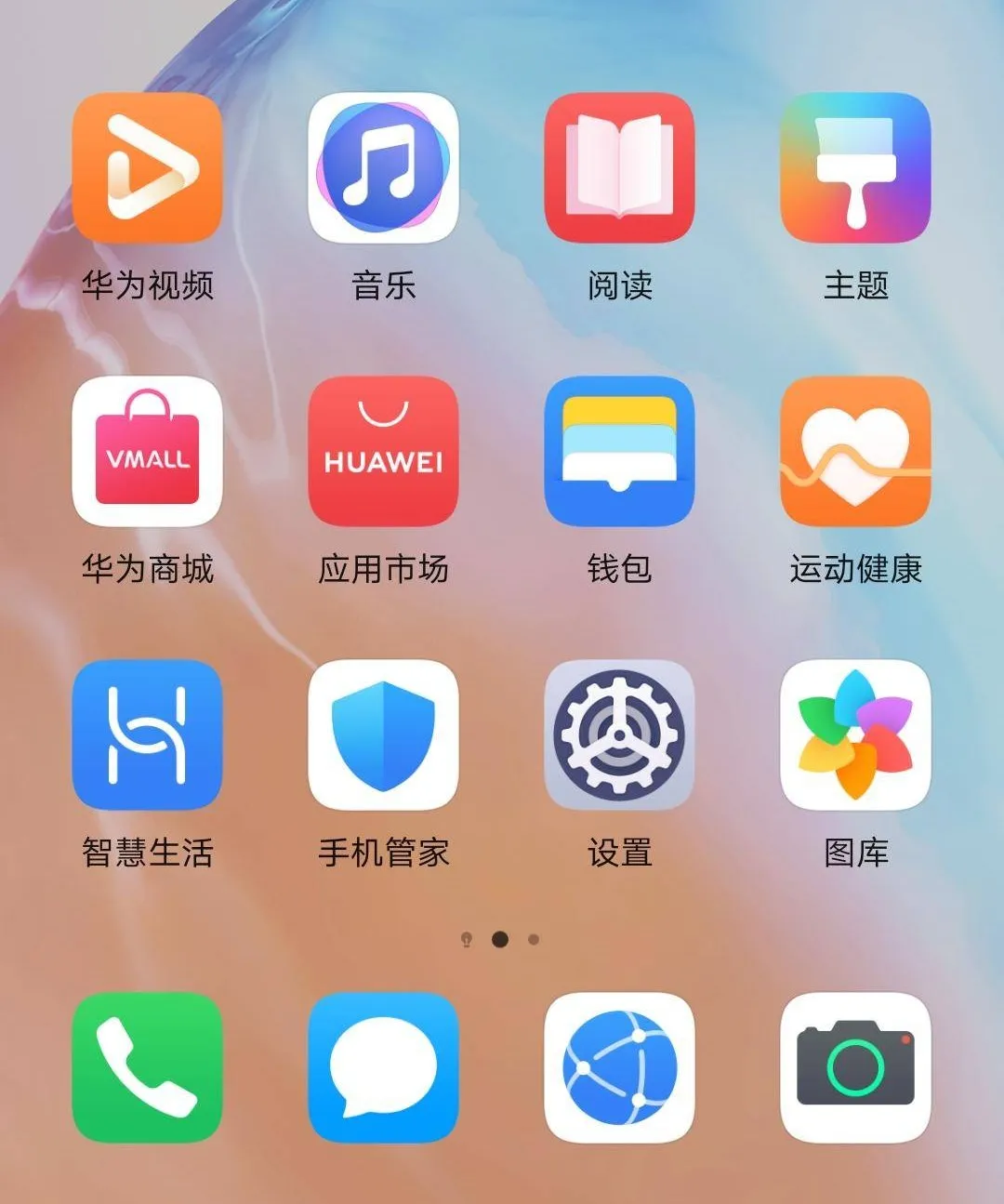Launch the 音乐 music app
Screen dimensions: 1004x1204
pyautogui.click(x=383, y=168)
